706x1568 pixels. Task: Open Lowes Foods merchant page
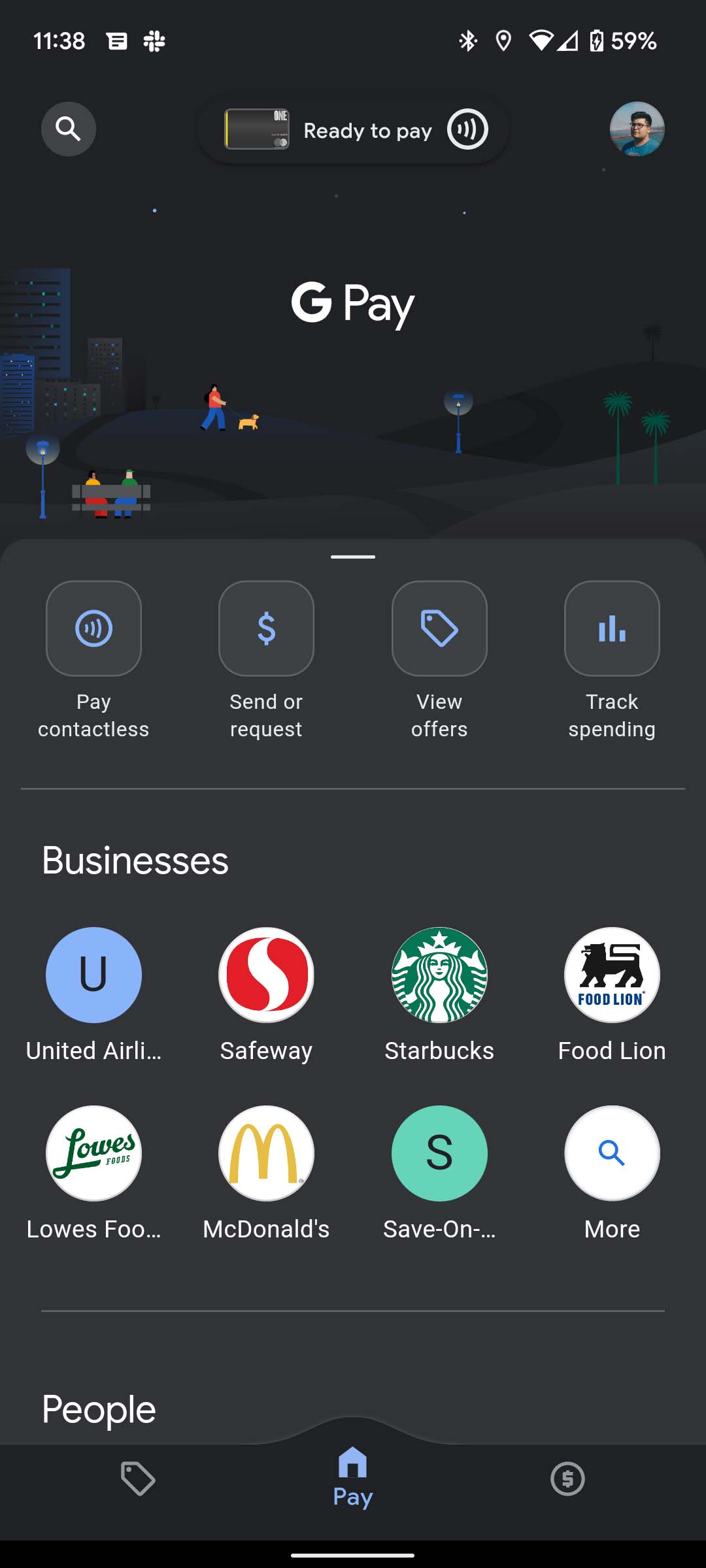click(x=93, y=1154)
